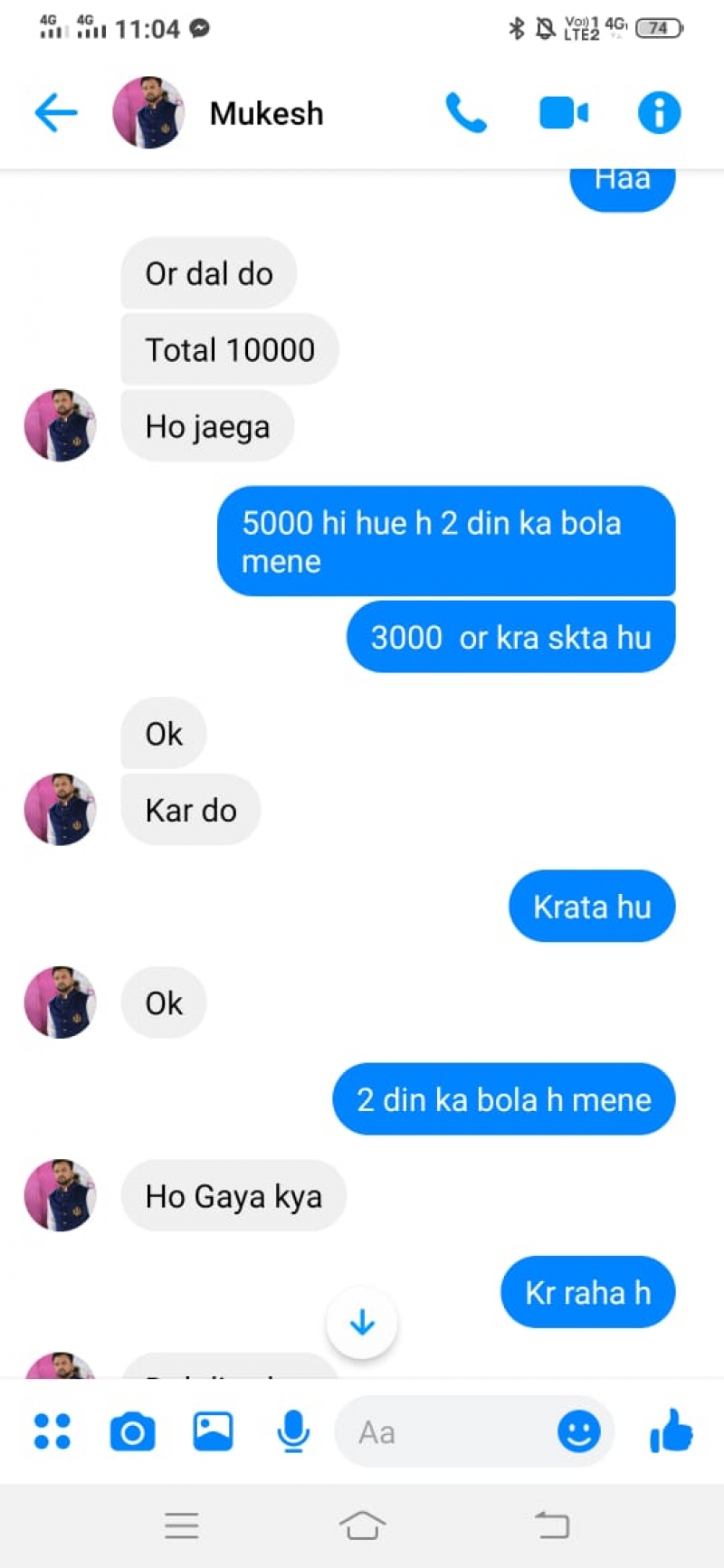Tap the system home button
The width and height of the screenshot is (724, 1568).
(362, 1525)
